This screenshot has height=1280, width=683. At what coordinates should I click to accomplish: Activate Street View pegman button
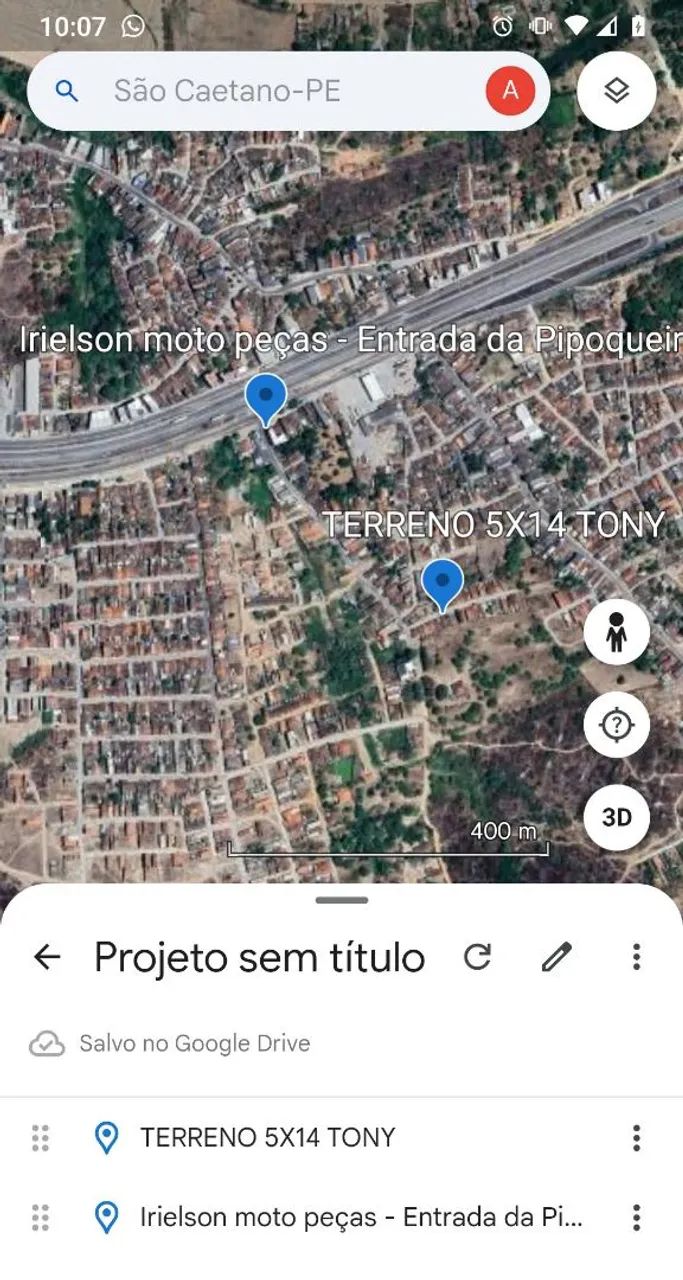coord(617,632)
